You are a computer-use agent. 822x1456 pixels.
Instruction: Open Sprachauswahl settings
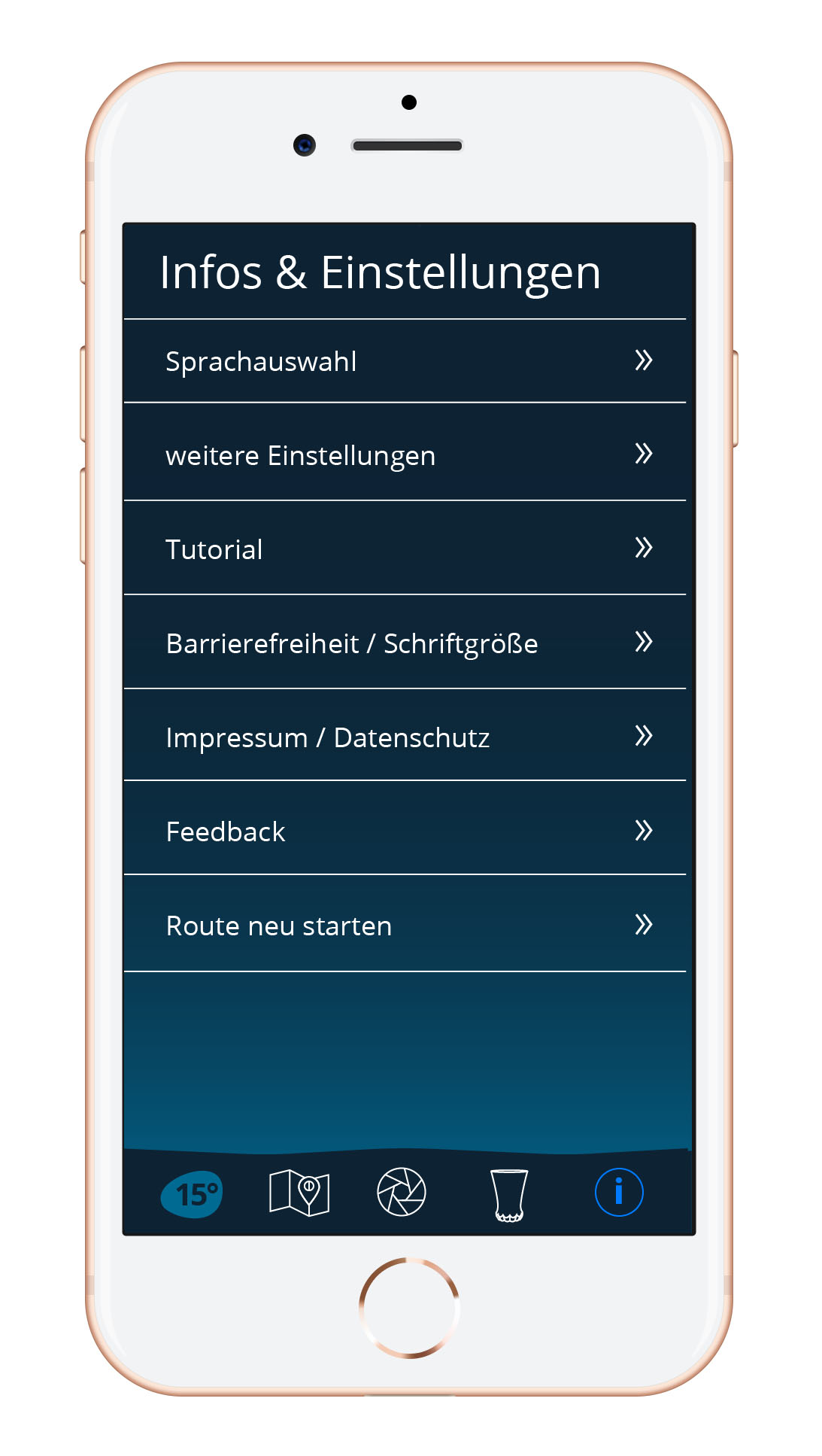coord(405,361)
